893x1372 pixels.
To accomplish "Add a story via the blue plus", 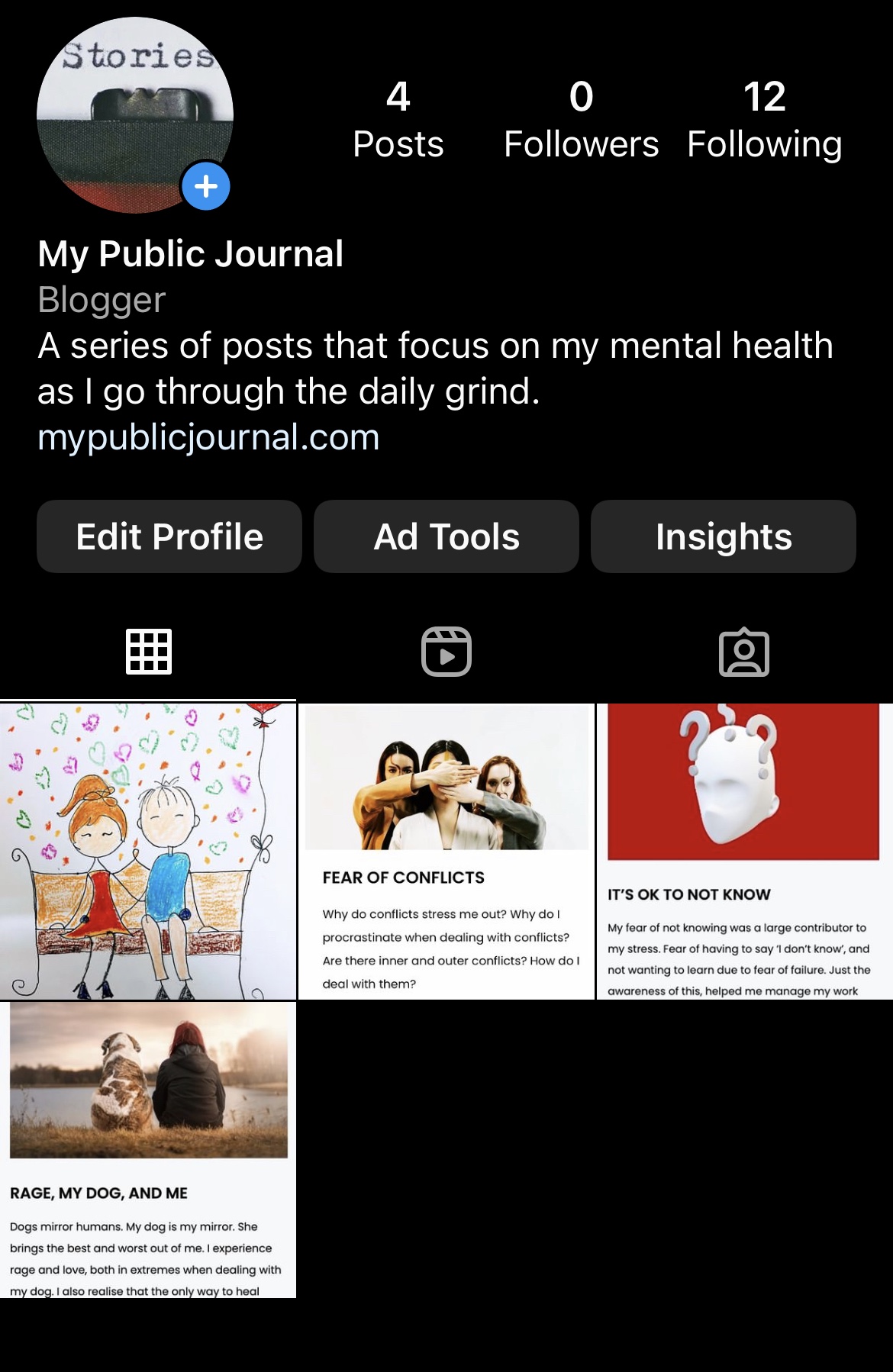I will click(206, 186).
